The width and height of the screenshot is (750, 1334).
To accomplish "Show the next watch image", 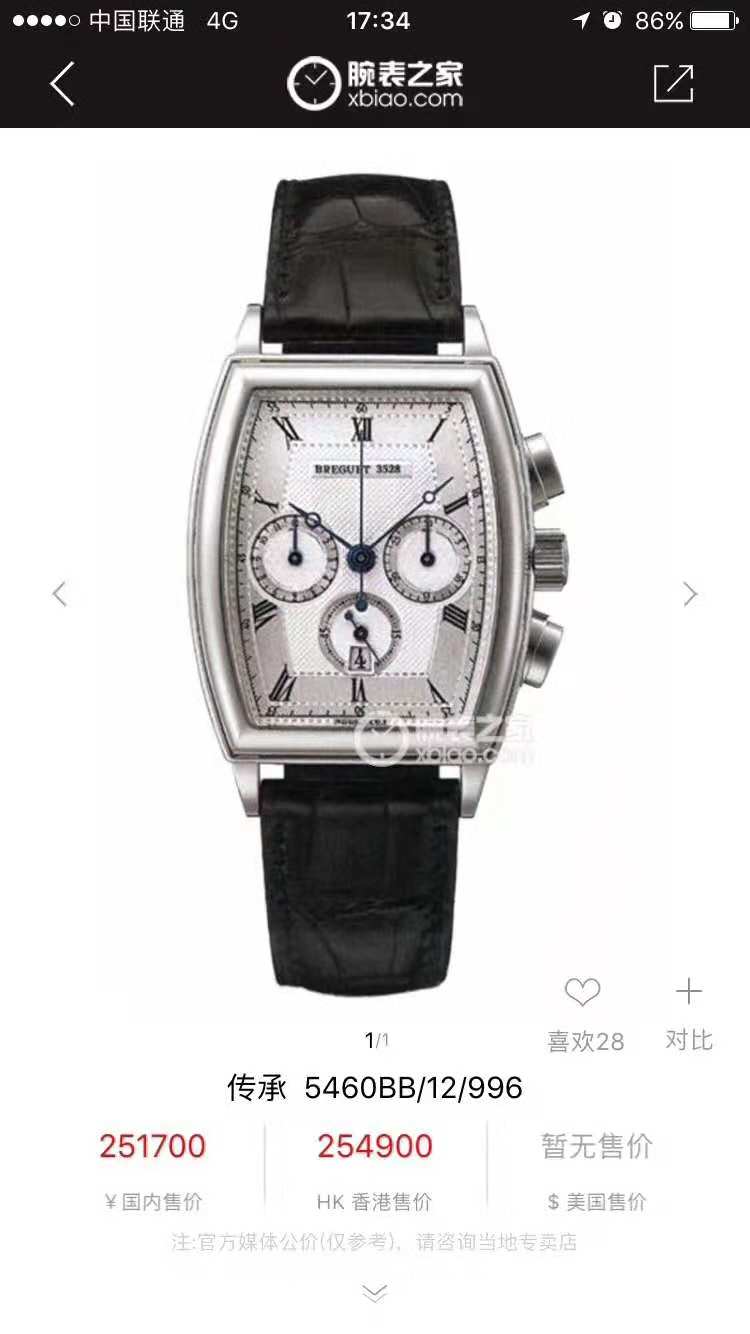I will (690, 594).
